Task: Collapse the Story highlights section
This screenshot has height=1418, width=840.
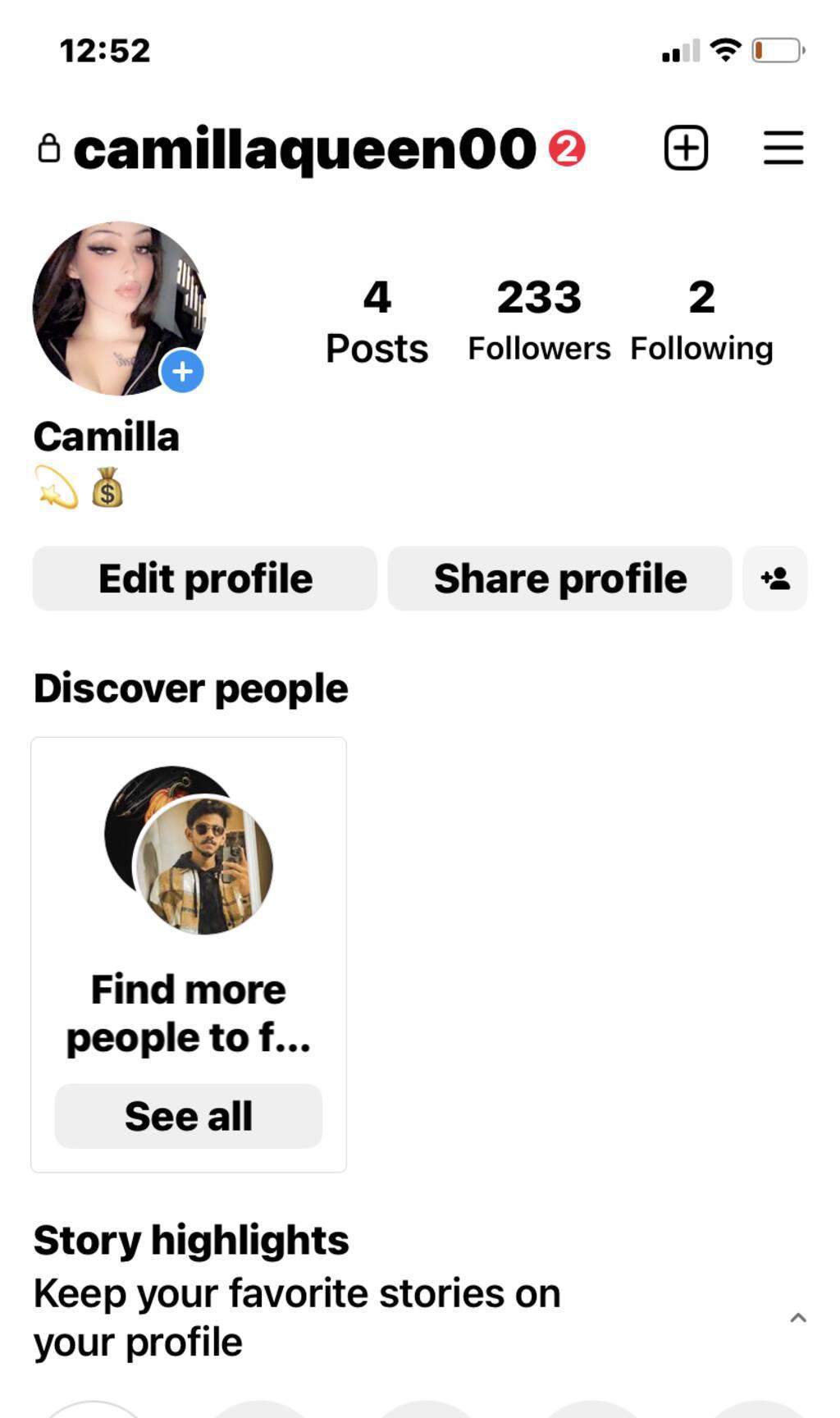Action: tap(798, 1318)
